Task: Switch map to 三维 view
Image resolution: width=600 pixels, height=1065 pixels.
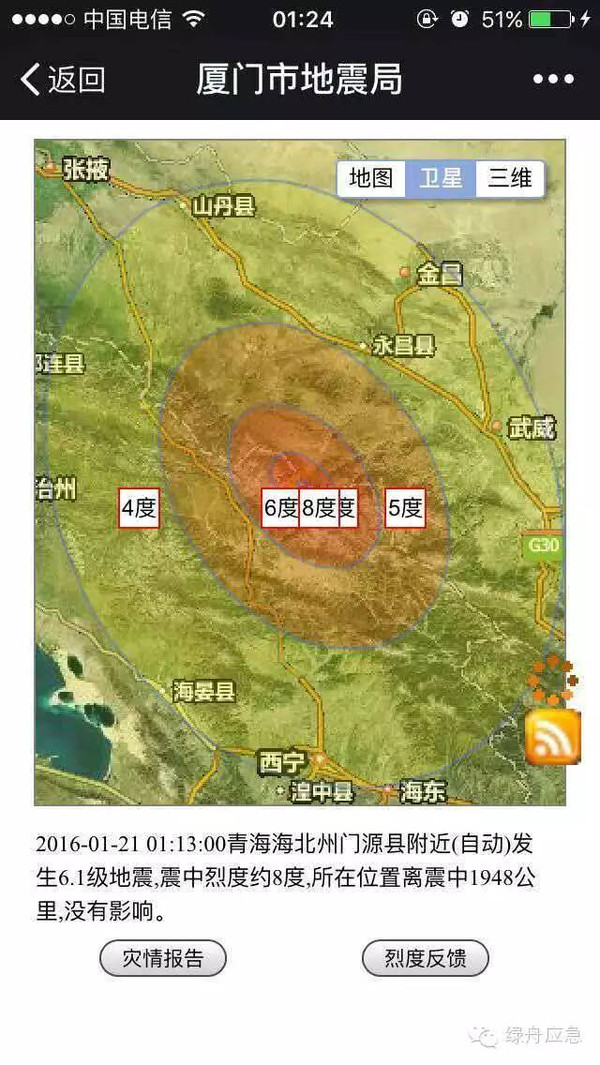Action: click(x=510, y=179)
